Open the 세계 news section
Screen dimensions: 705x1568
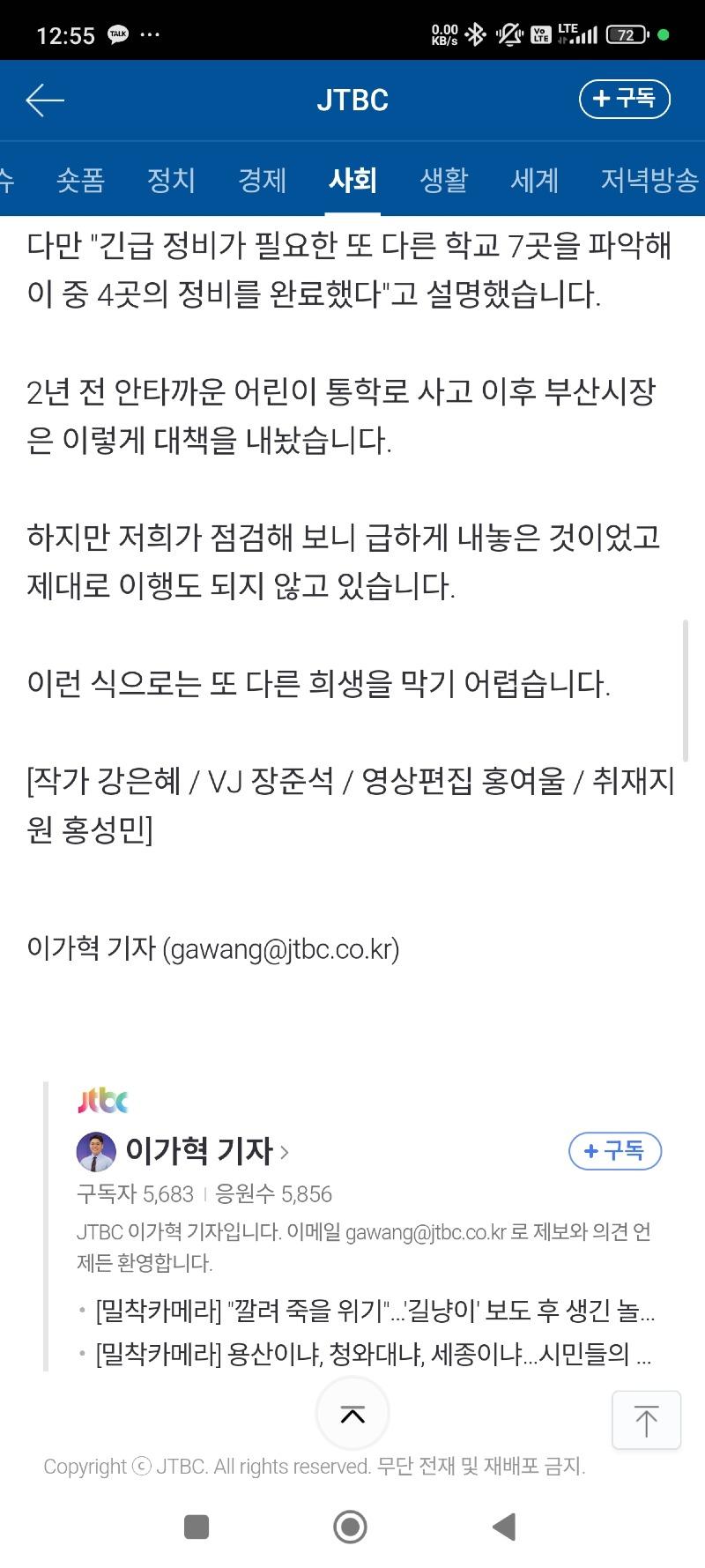(x=535, y=181)
